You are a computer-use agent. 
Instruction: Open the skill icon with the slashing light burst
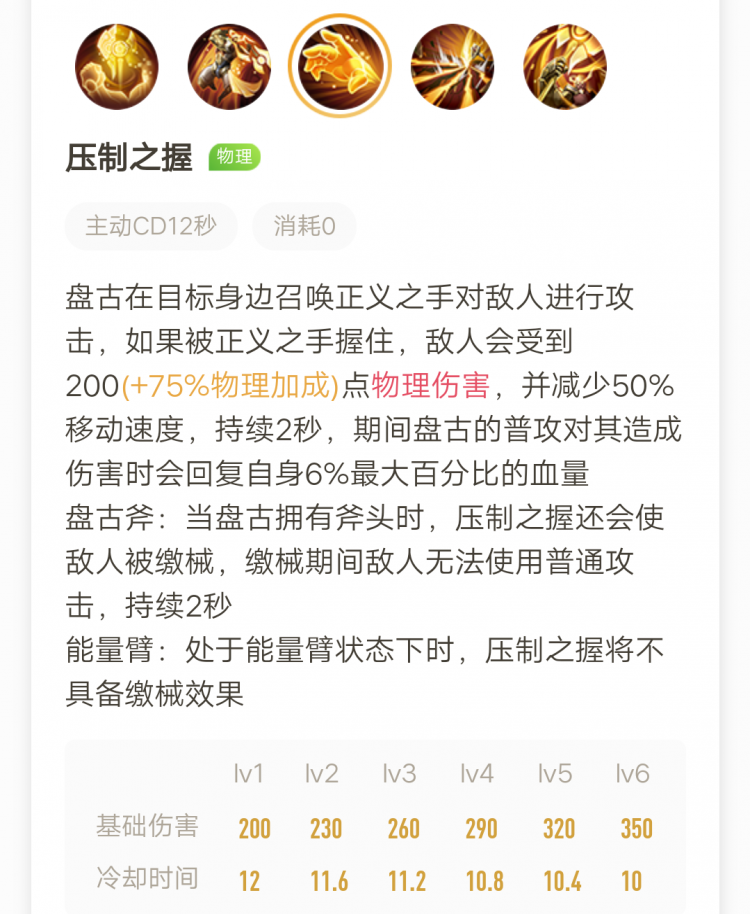tap(452, 66)
